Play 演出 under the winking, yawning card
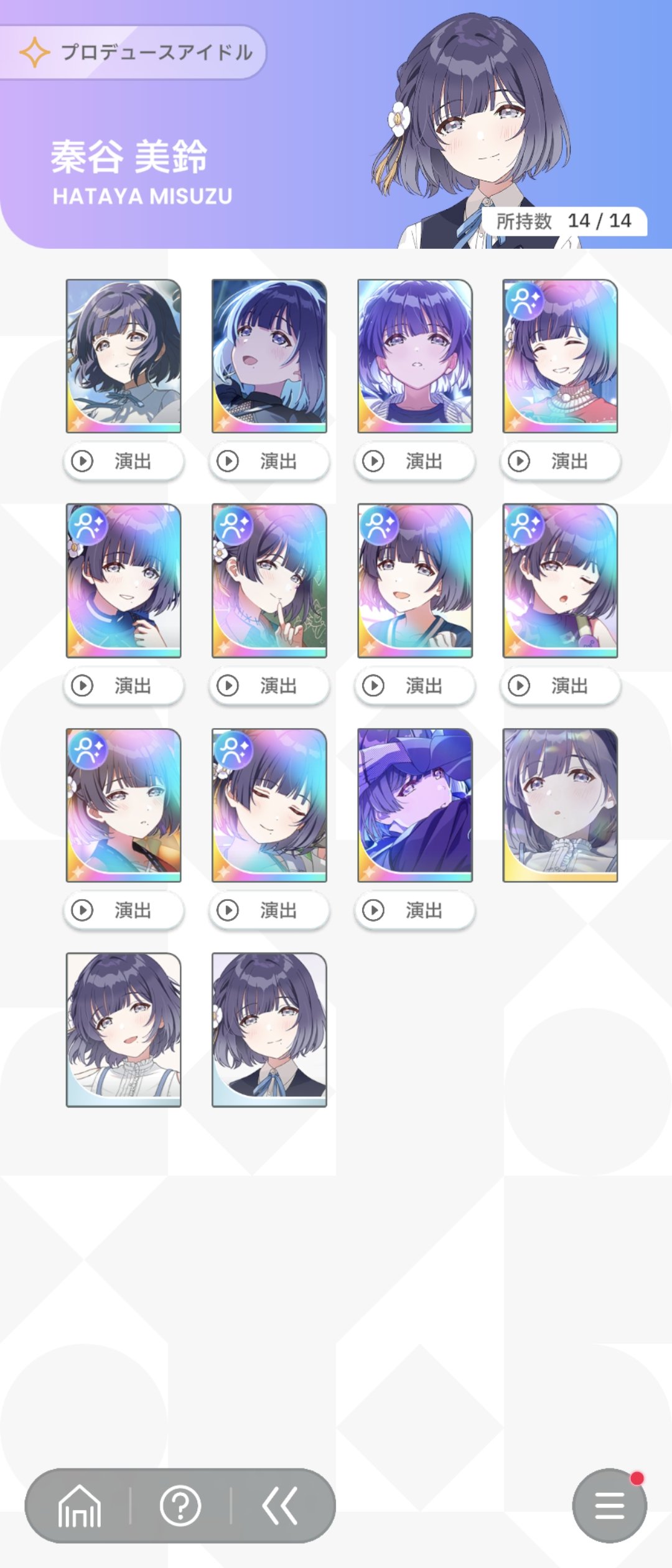This screenshot has height=1568, width=672. coord(560,686)
